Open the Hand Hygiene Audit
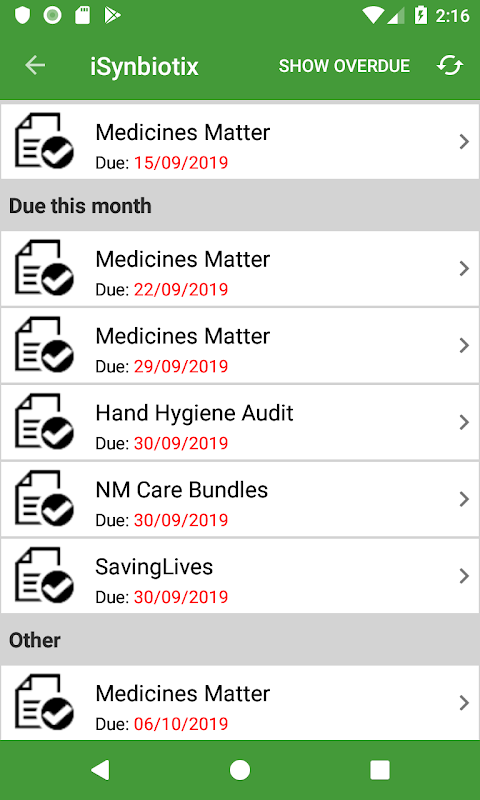 click(240, 422)
